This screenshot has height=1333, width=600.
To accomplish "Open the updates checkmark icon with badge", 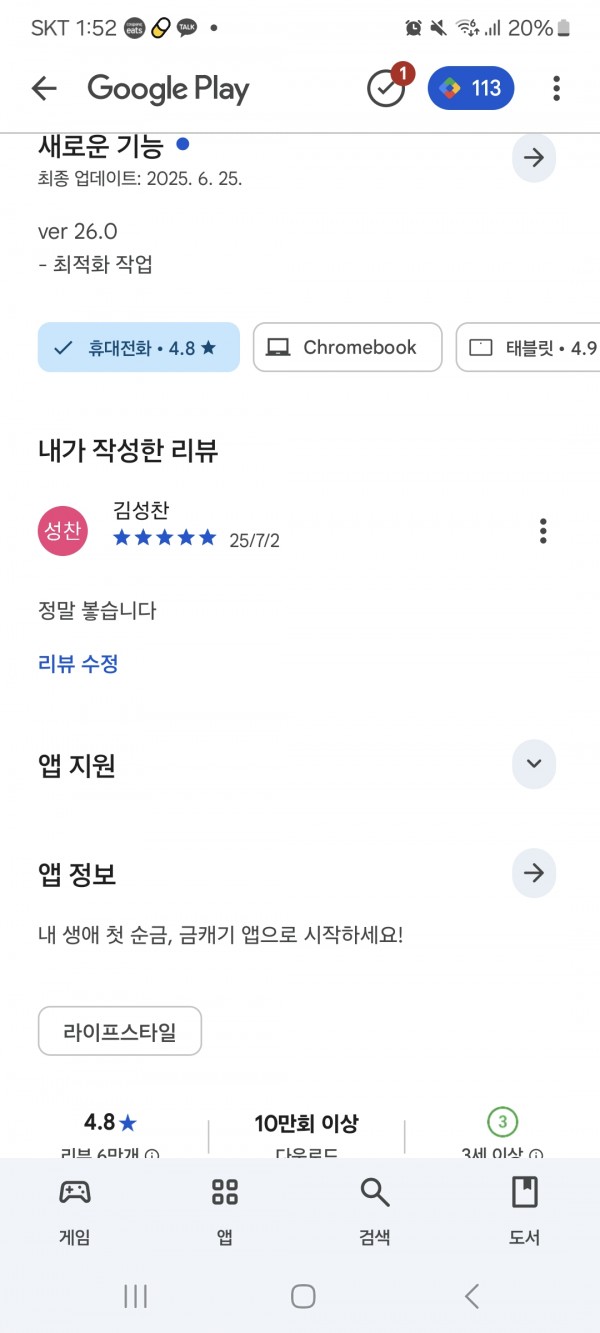I will (x=388, y=88).
